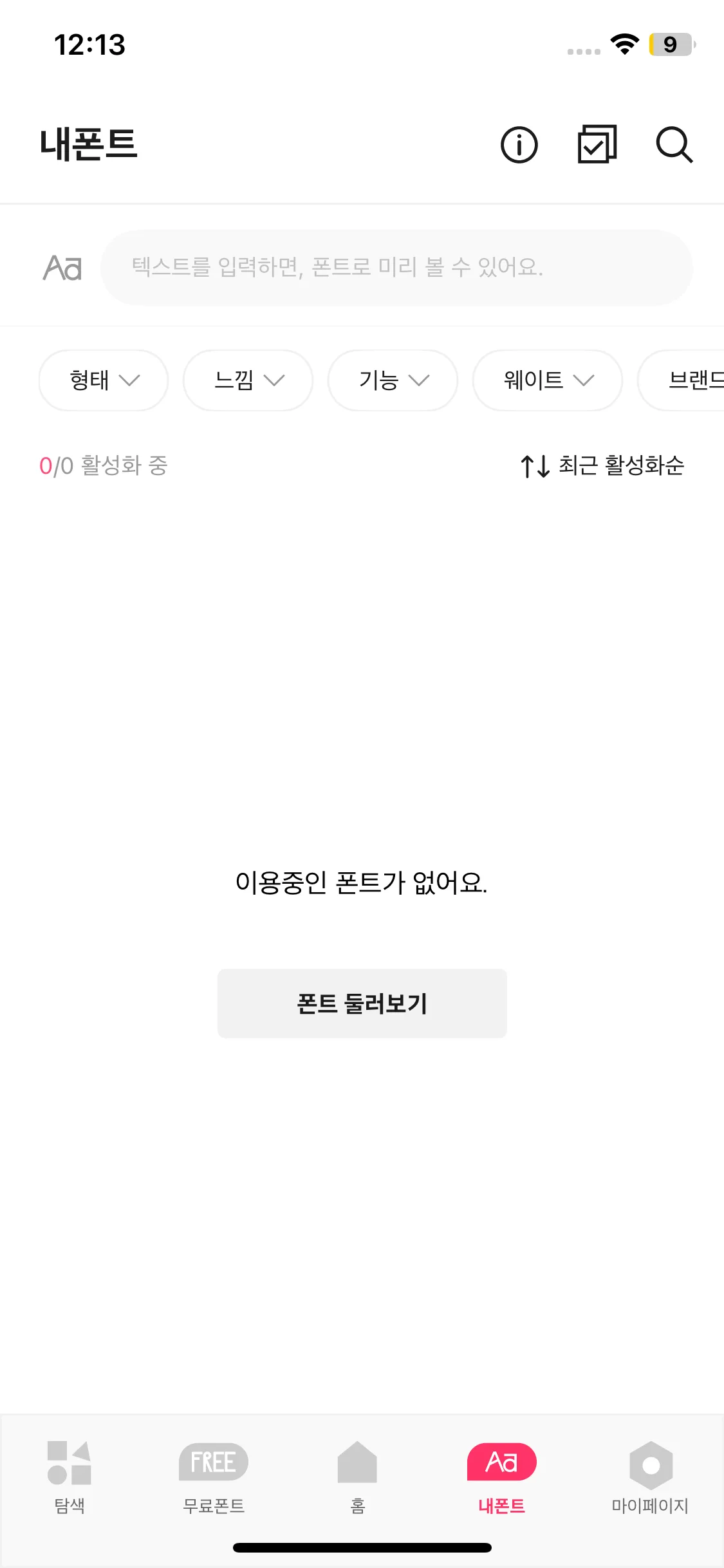Viewport: 724px width, 1568px height.
Task: Tap the text preview input field
Action: click(x=396, y=267)
